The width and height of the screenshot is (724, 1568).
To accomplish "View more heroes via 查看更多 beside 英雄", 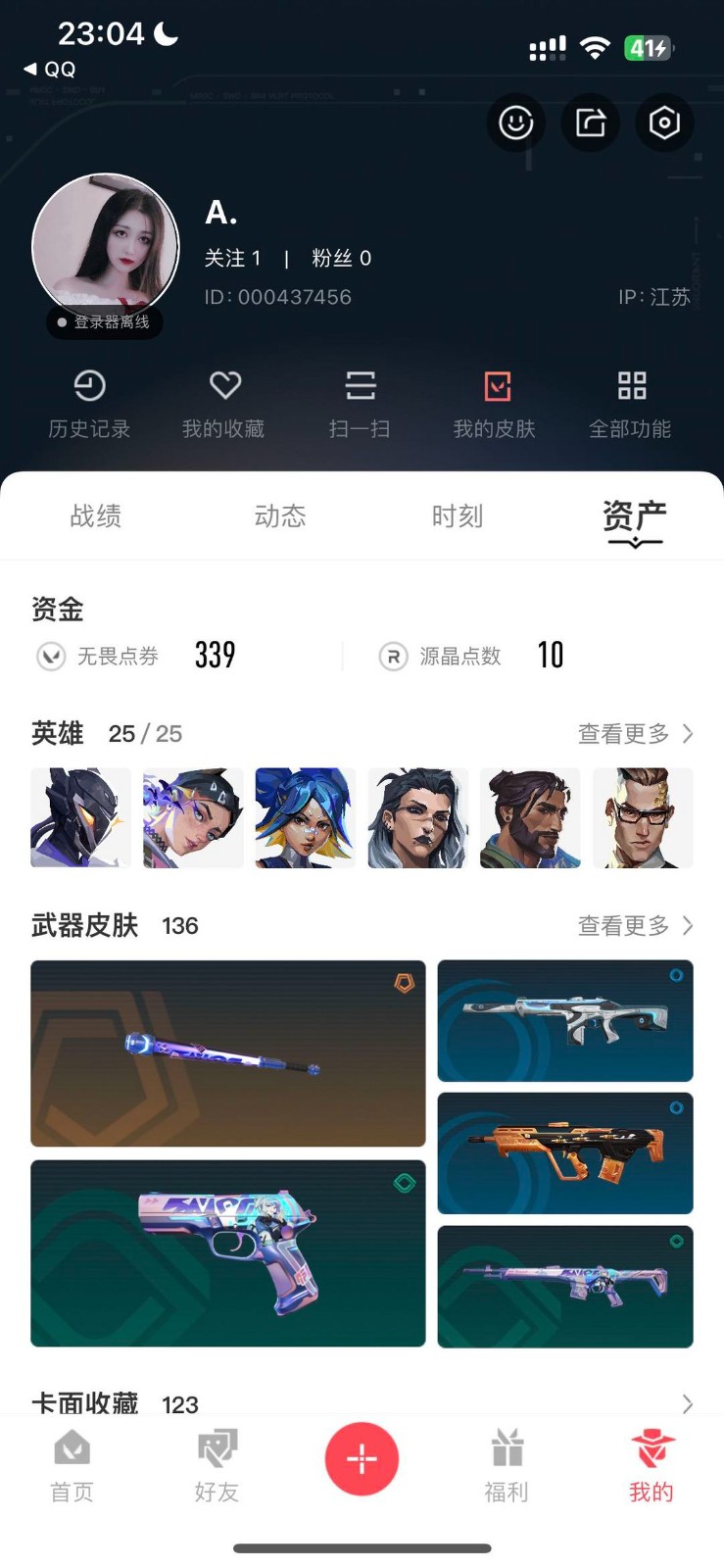I will (x=635, y=734).
